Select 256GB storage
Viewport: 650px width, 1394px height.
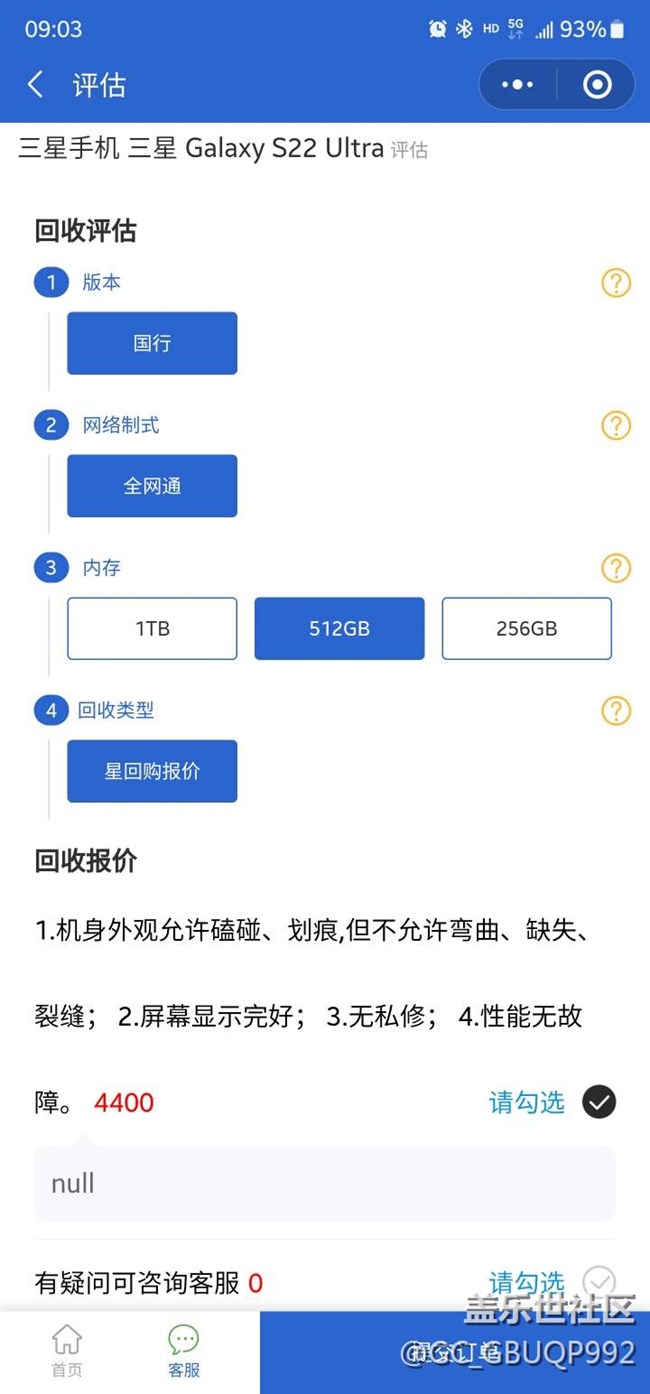point(527,629)
